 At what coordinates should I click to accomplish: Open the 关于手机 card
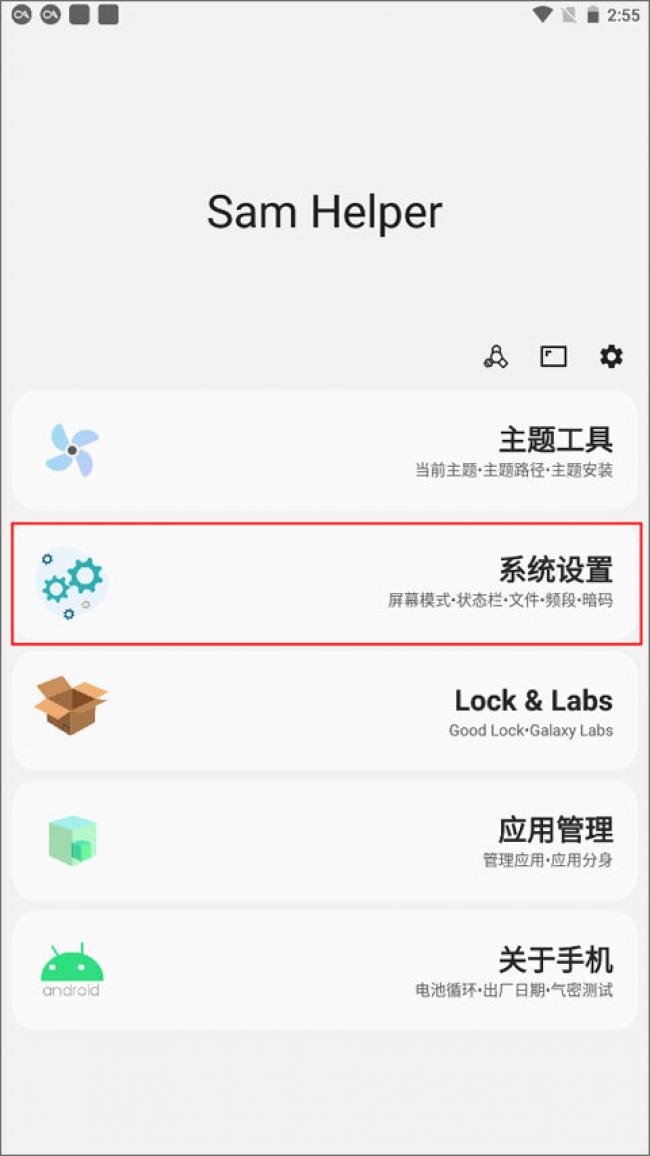pos(325,971)
